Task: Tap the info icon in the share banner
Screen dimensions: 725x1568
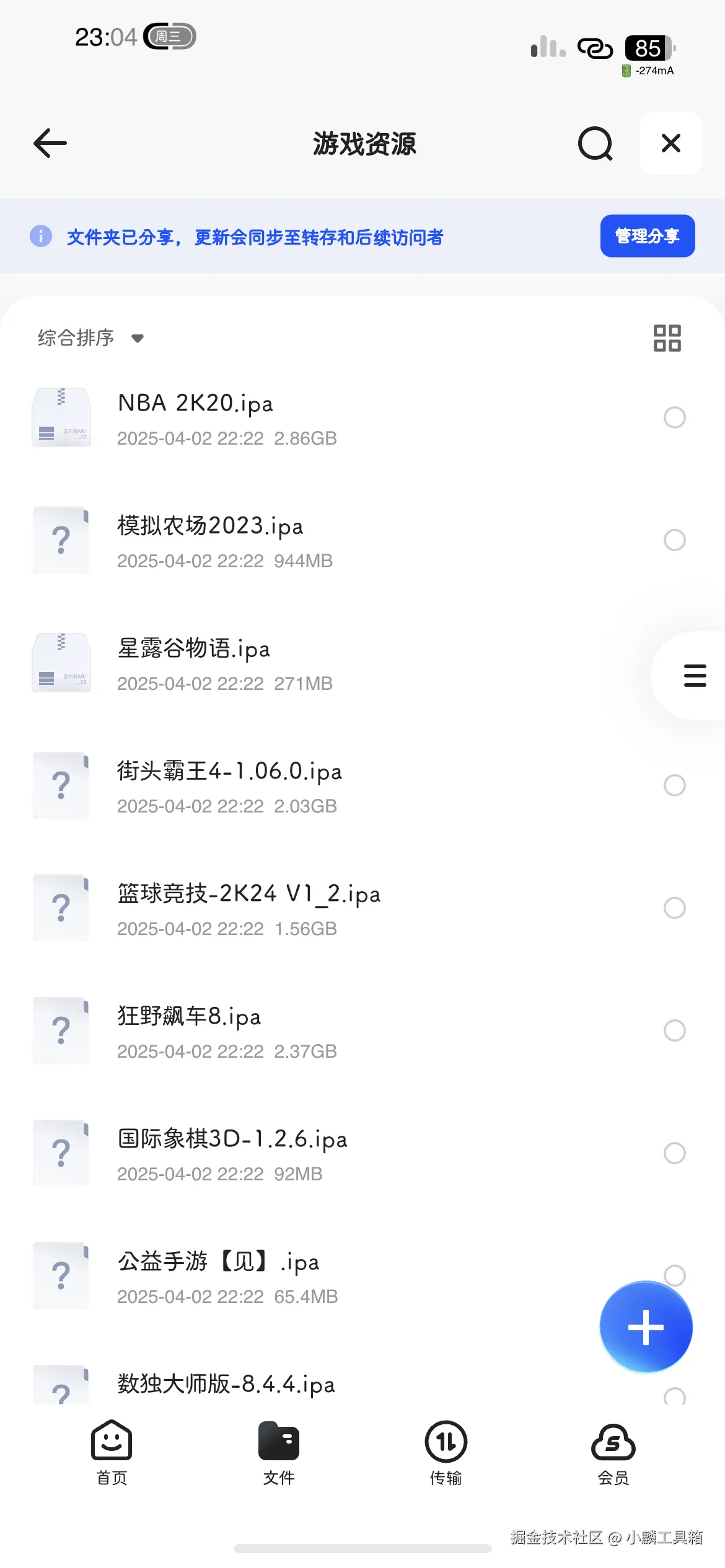Action: tap(40, 237)
